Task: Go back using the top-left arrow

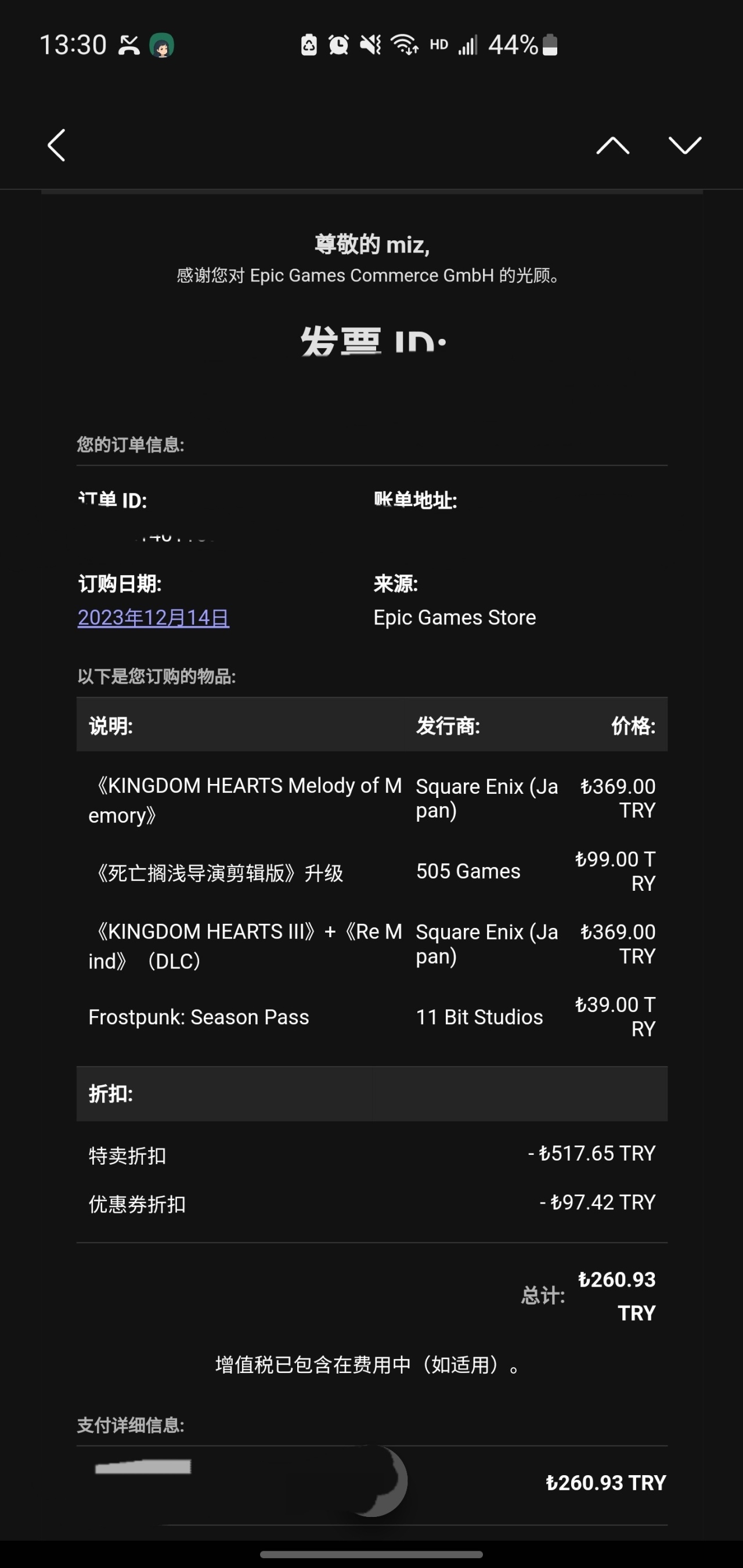Action: pyautogui.click(x=56, y=145)
